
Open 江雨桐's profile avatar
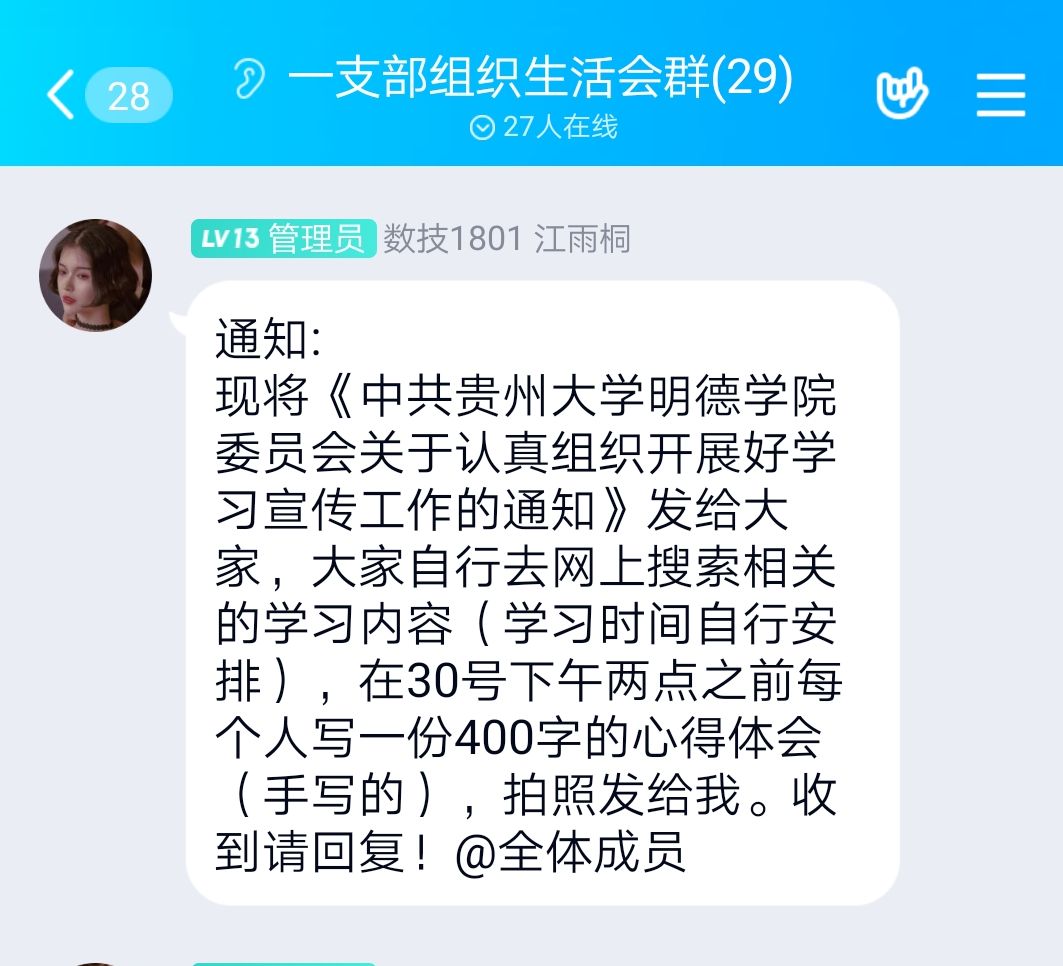[95, 275]
